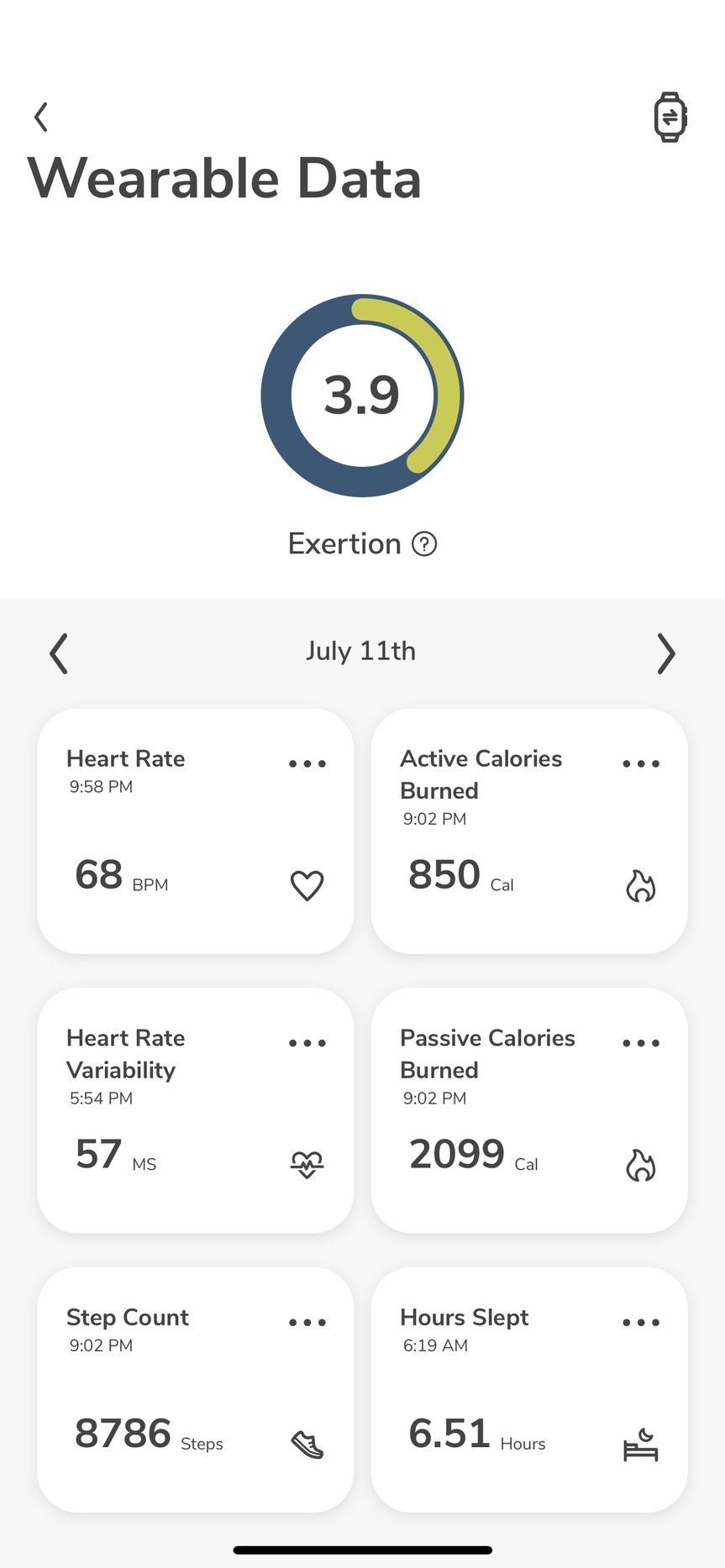The image size is (725, 1568).
Task: Click the bed icon on Hours Slept card
Action: pyautogui.click(x=641, y=1444)
